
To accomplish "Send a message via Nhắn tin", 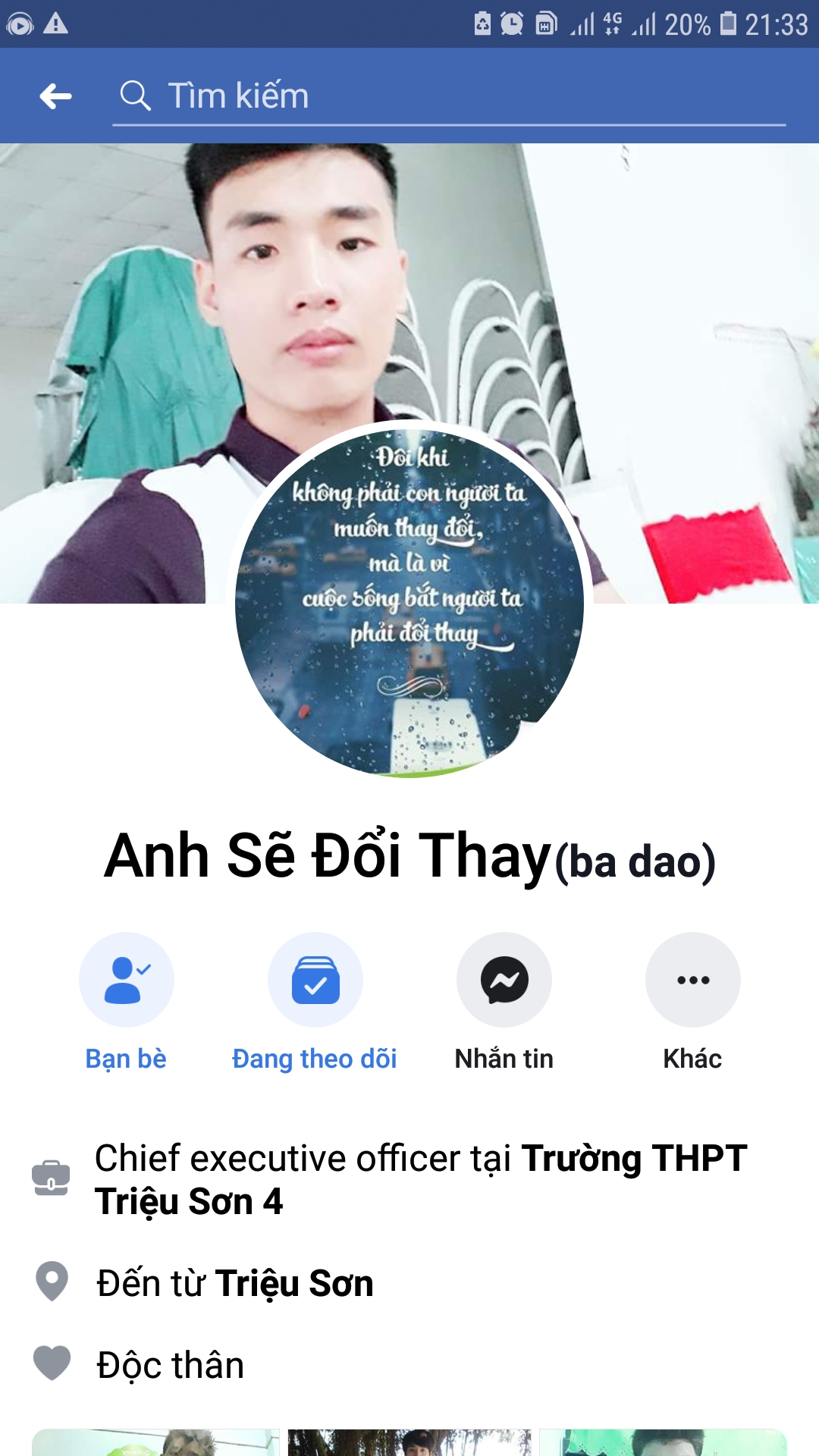I will pos(504,980).
